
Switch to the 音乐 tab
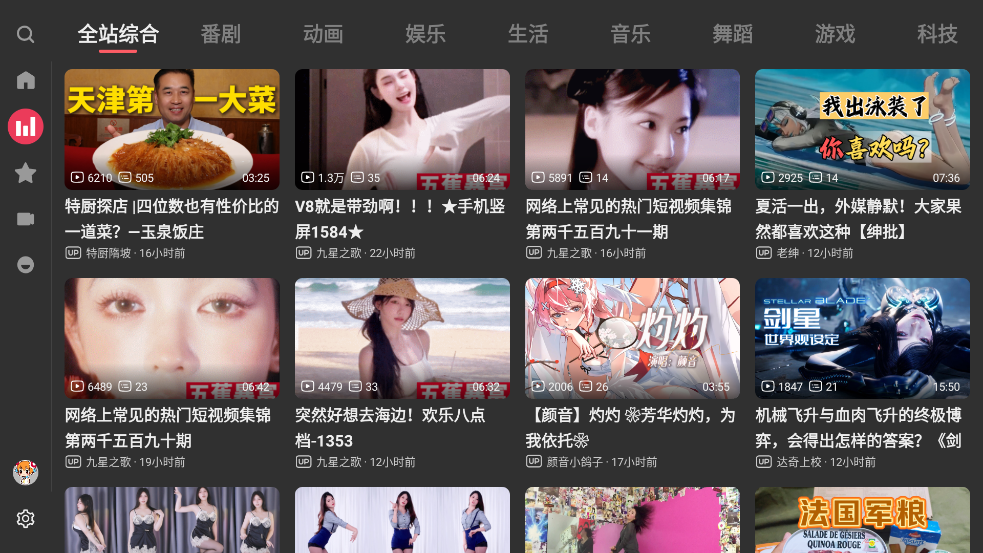click(630, 34)
